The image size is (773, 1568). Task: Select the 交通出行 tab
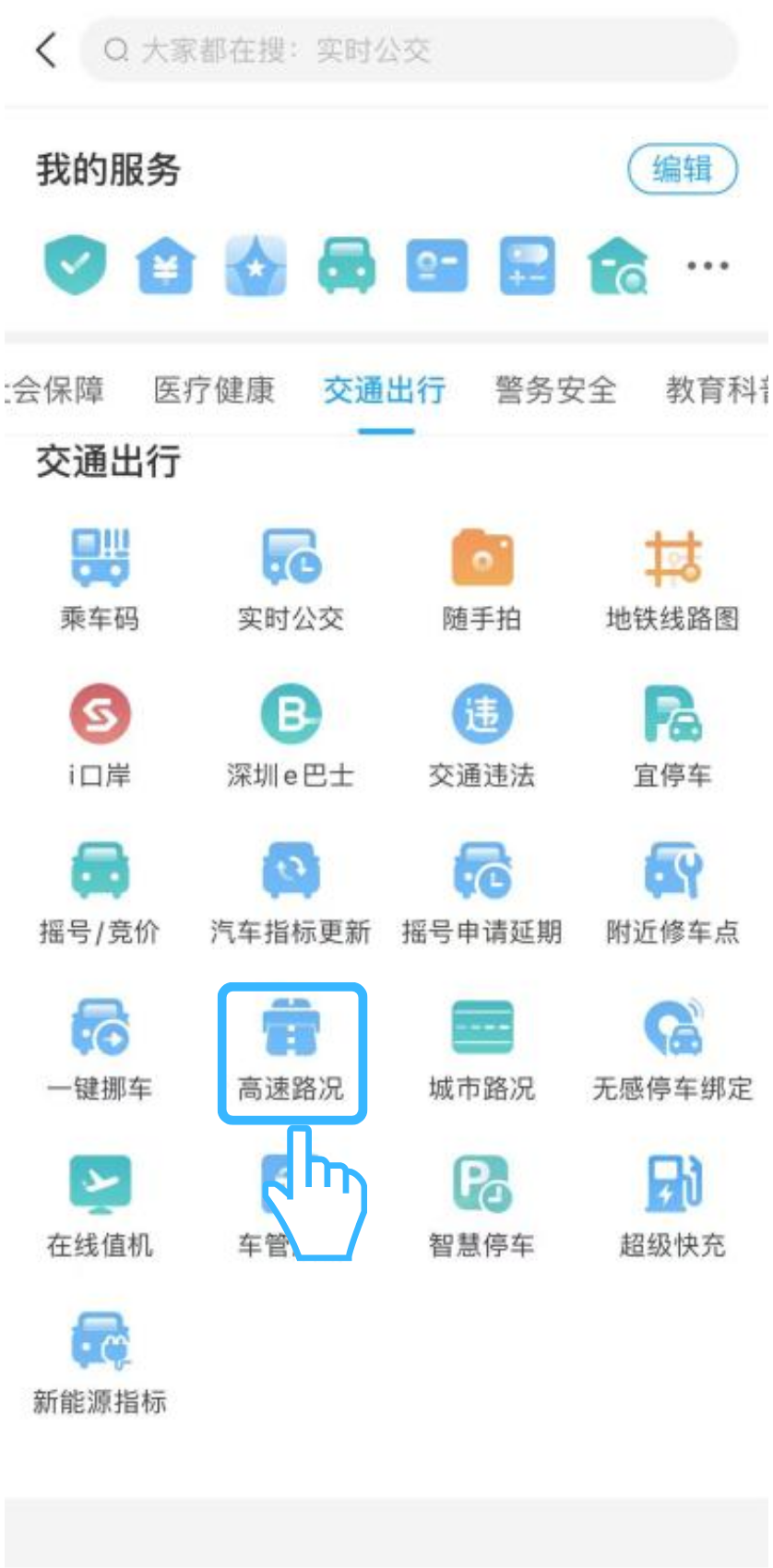point(385,390)
